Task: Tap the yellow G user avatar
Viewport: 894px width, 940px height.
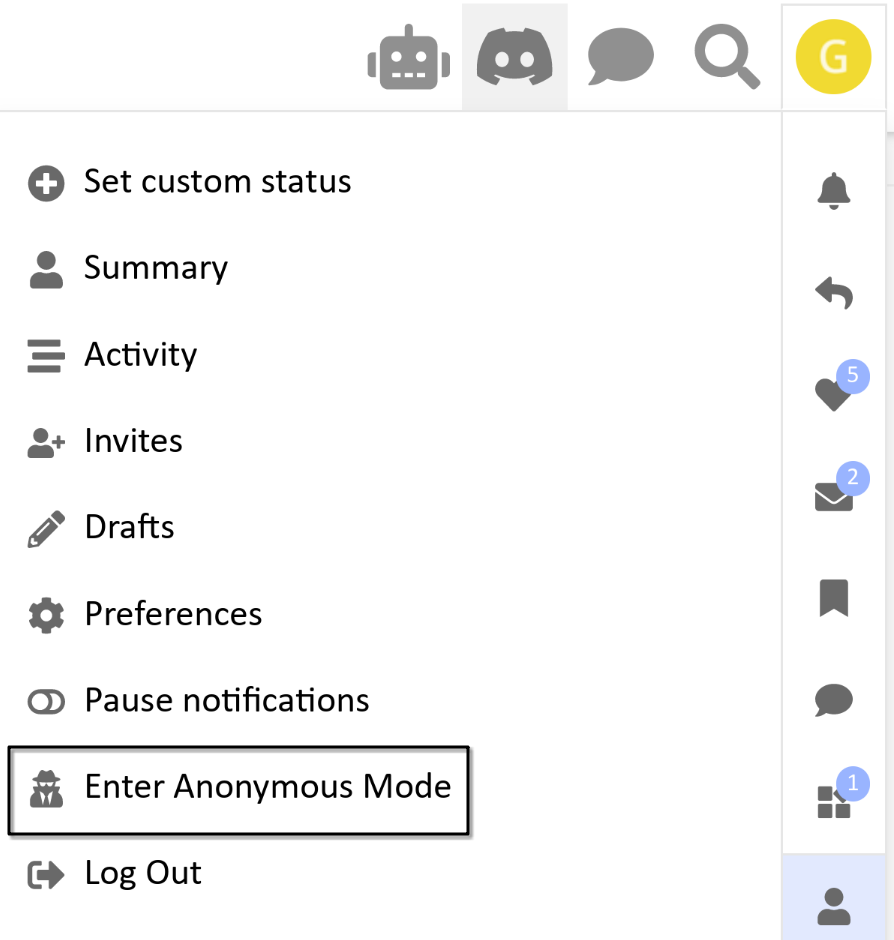Action: (x=833, y=57)
